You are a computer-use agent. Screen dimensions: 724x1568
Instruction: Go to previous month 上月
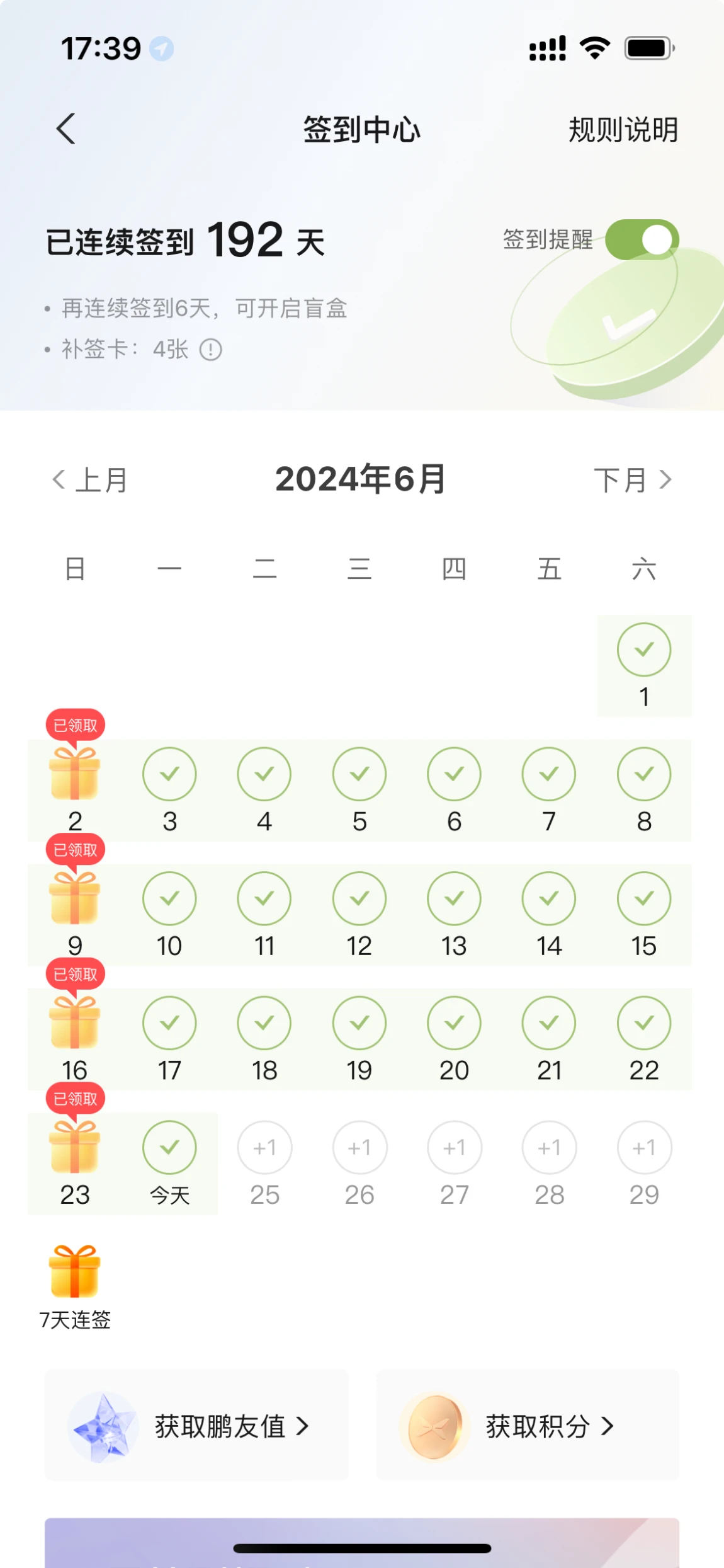click(x=90, y=480)
